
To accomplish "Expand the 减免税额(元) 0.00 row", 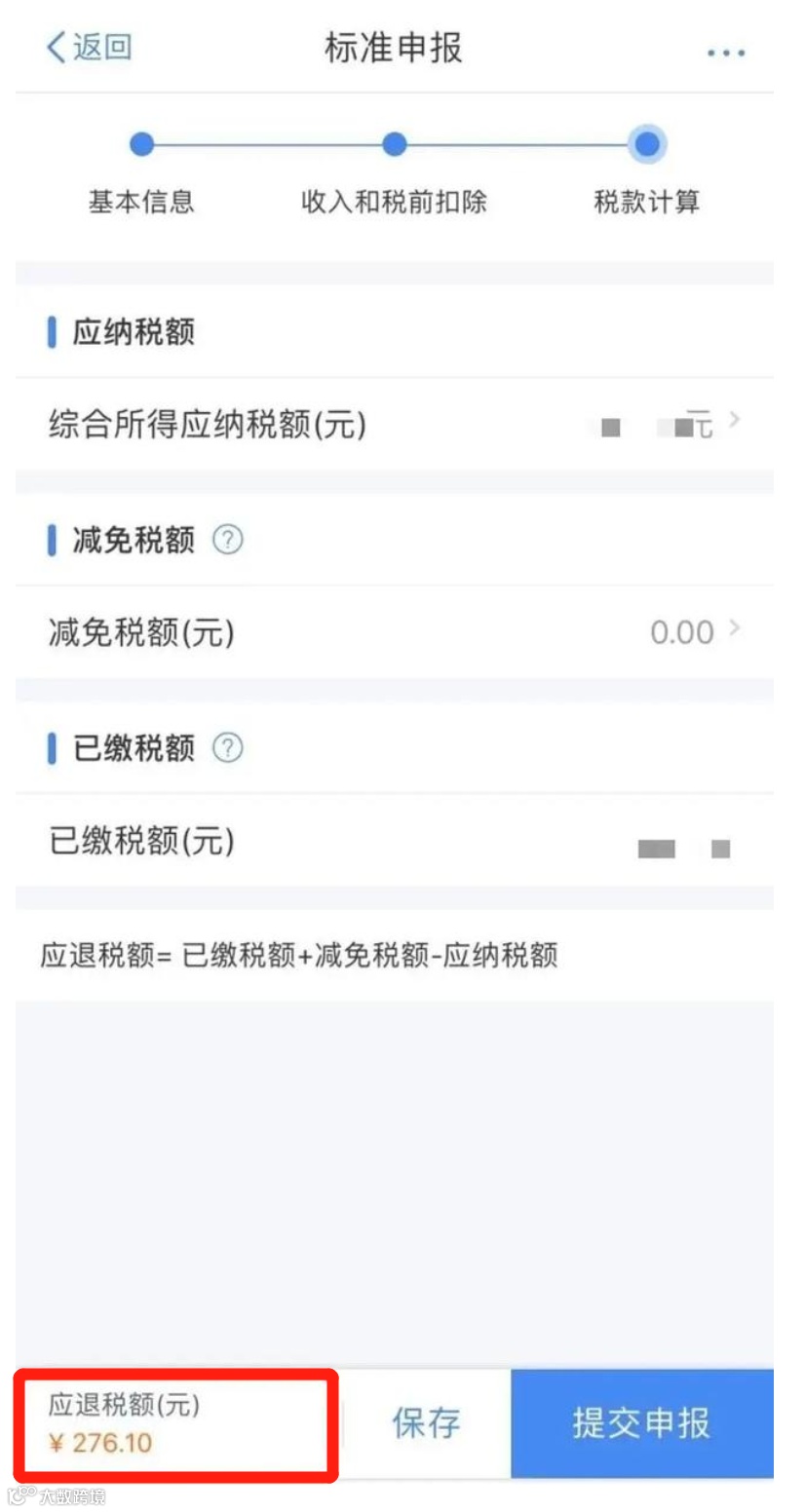I will coord(390,631).
